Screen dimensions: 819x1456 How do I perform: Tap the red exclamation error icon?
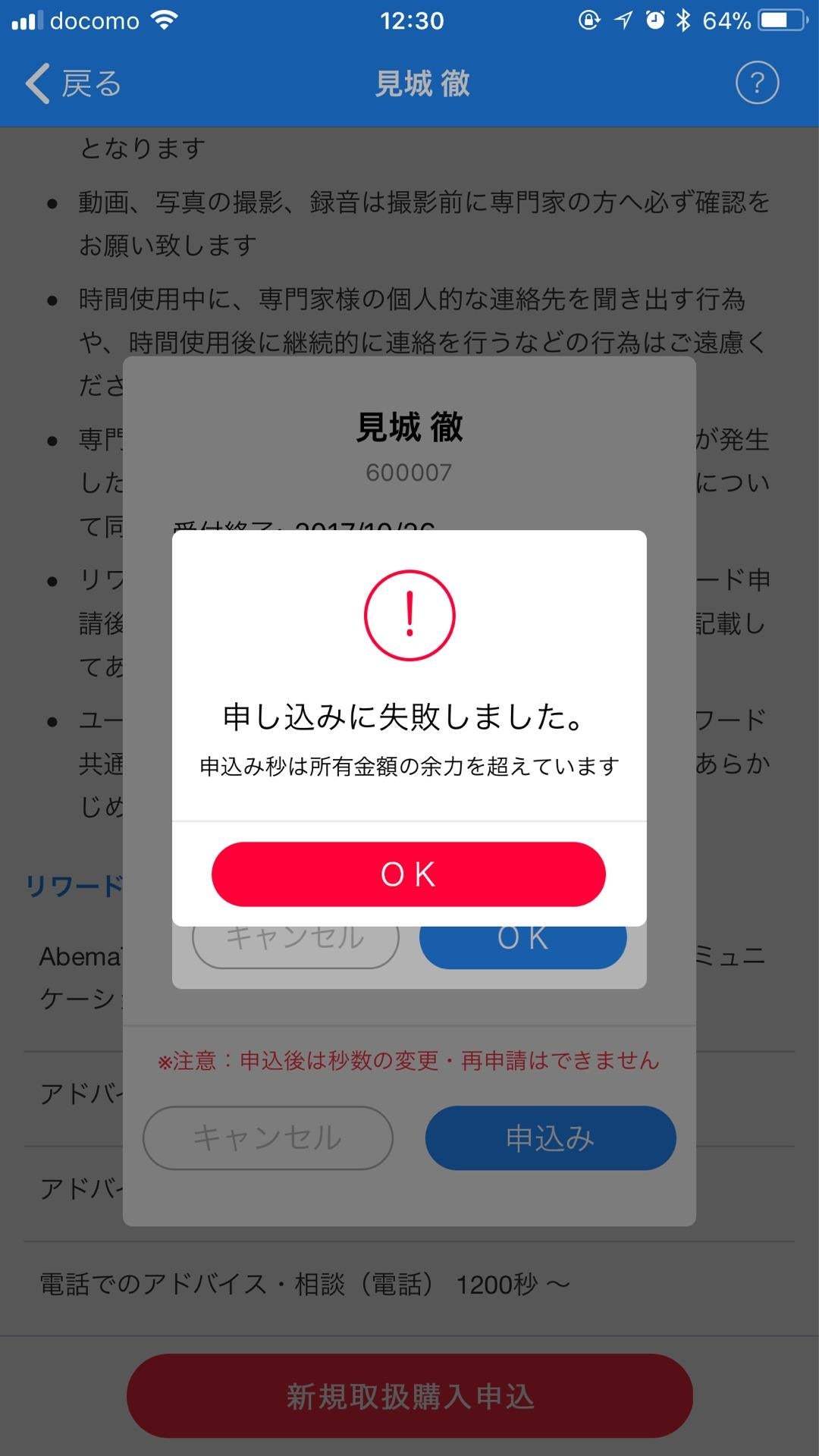click(x=409, y=614)
